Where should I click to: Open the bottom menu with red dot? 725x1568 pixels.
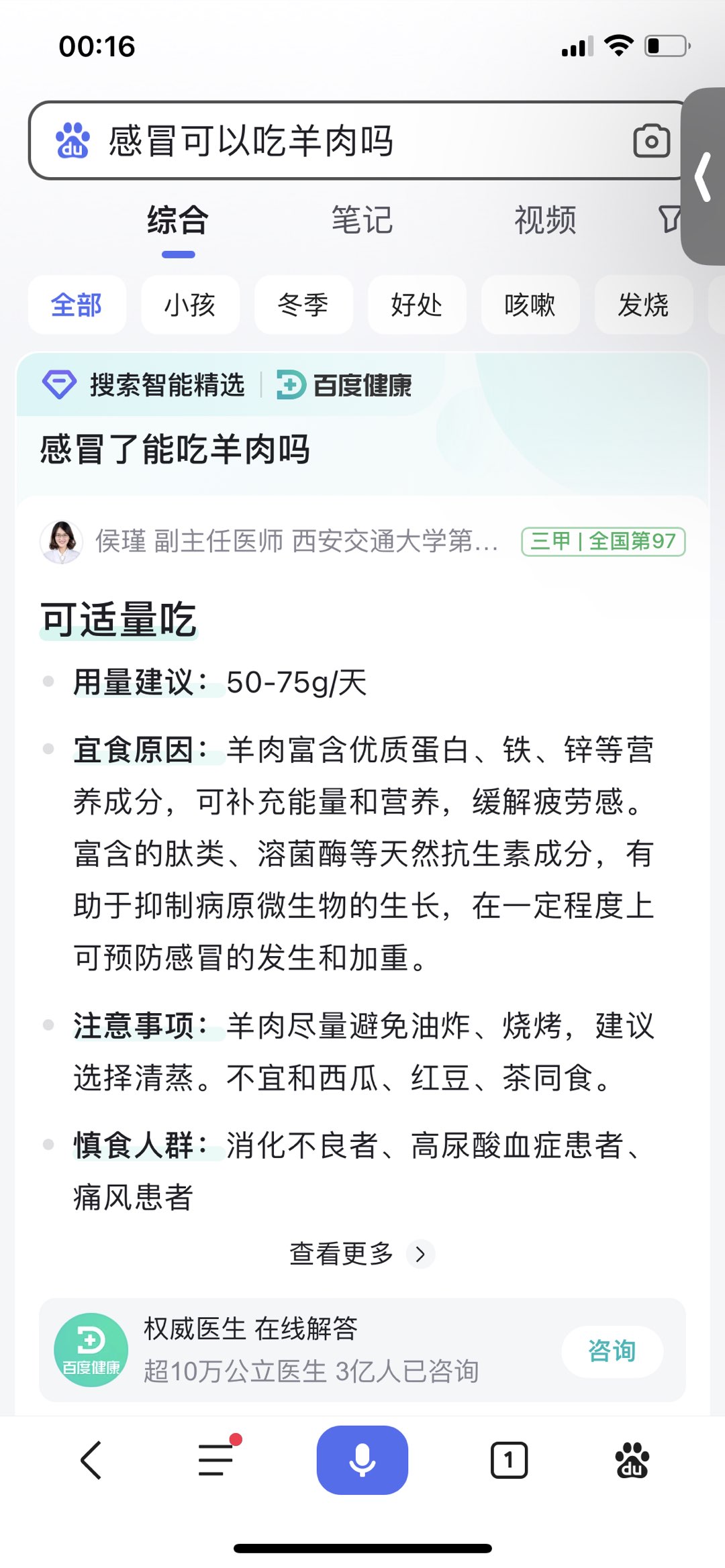click(216, 1460)
